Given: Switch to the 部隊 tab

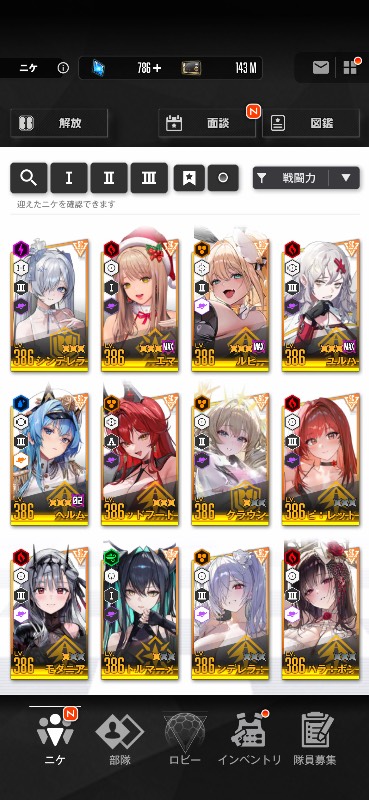Looking at the screenshot, I should coord(119,738).
